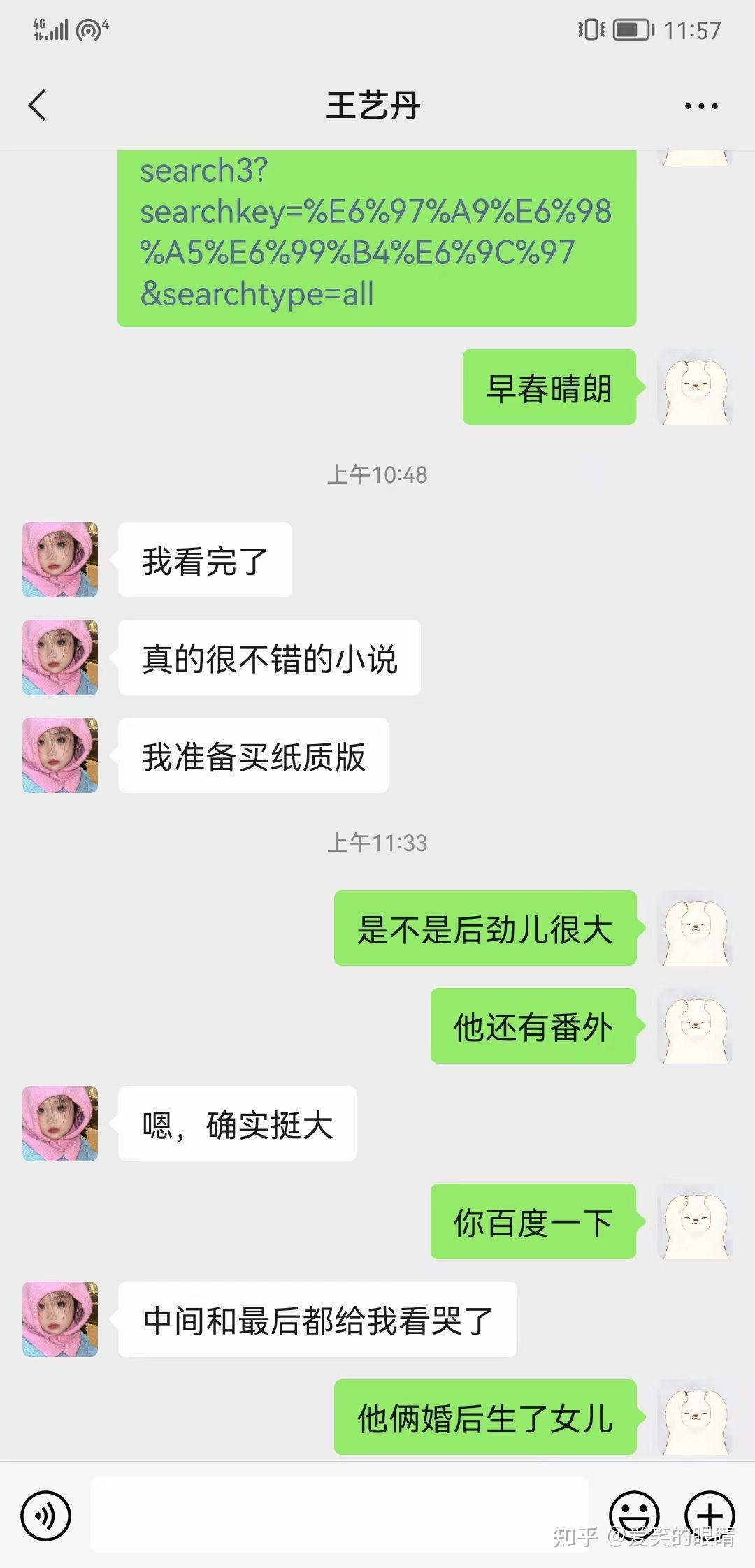Open the emoji sticker panel

(635, 1516)
